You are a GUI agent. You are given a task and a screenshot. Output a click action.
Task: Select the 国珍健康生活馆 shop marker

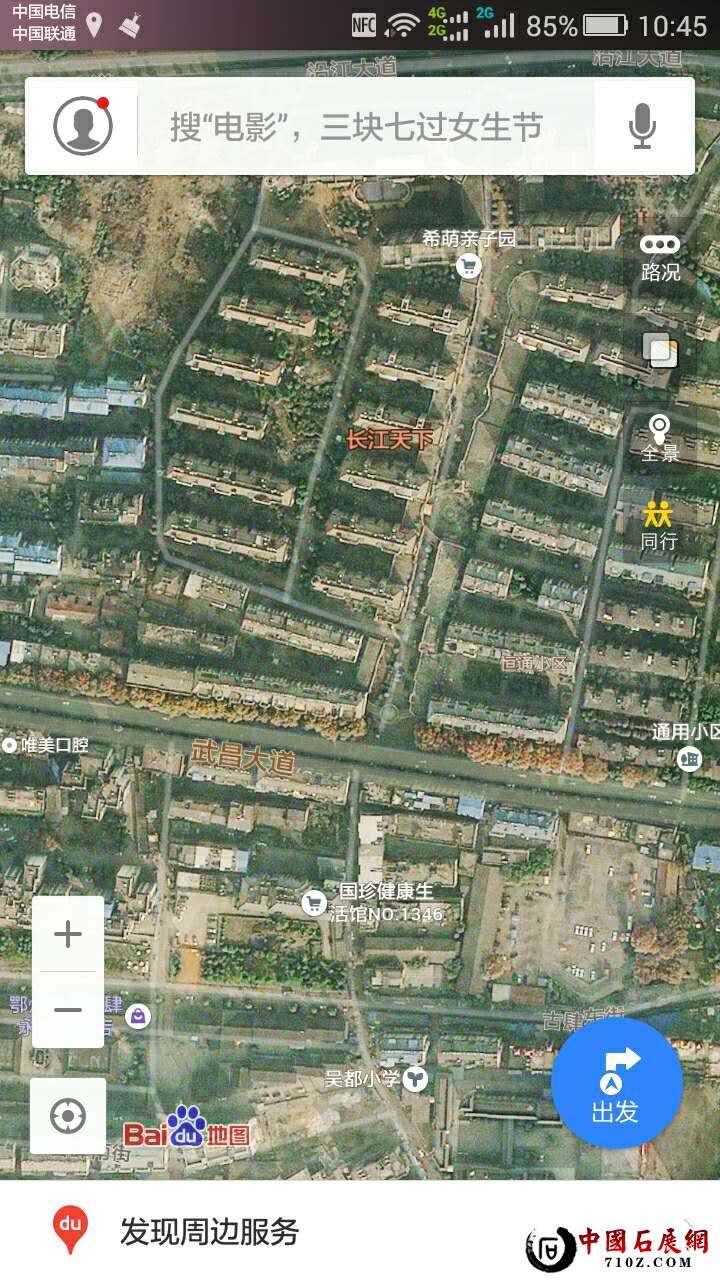pos(315,903)
